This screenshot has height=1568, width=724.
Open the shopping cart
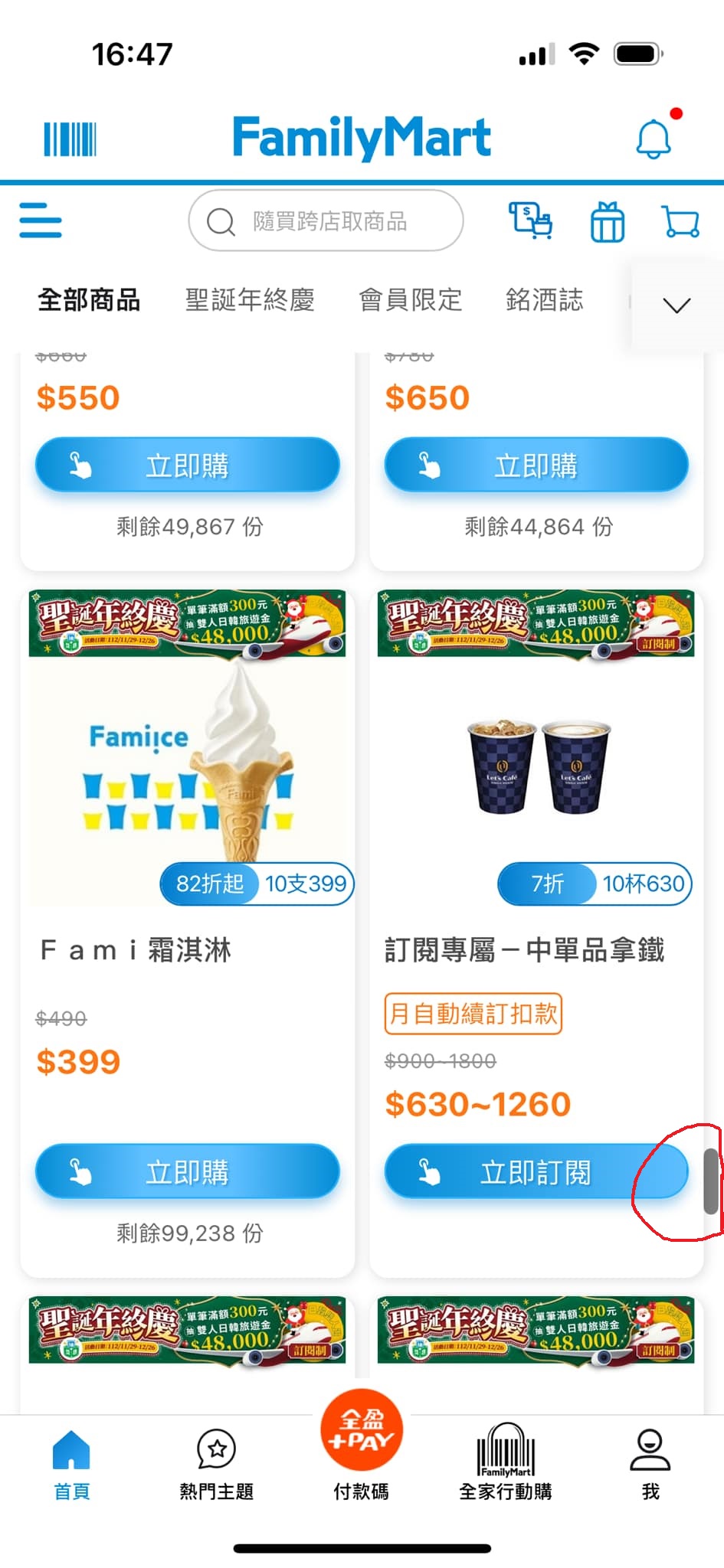tap(680, 221)
